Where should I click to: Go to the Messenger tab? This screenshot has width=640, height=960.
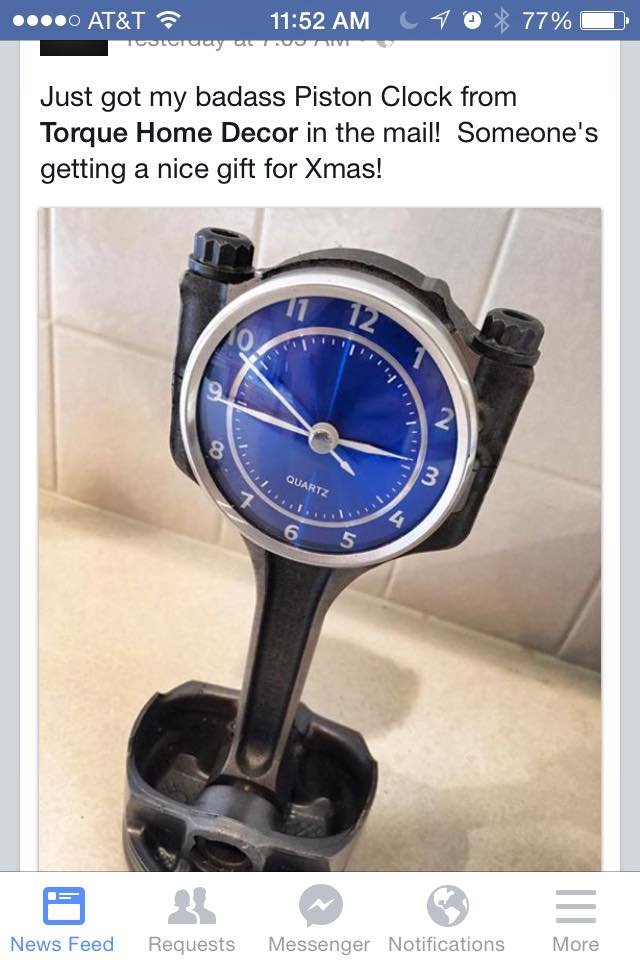pyautogui.click(x=319, y=919)
